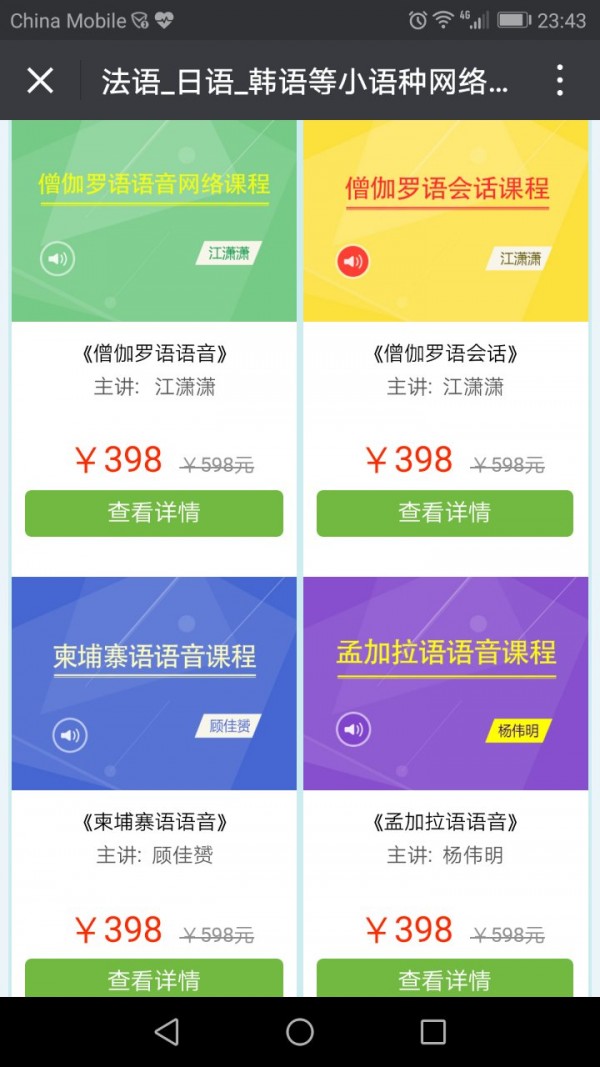View details for 《柬埔寨语语音》 course

coord(154,978)
